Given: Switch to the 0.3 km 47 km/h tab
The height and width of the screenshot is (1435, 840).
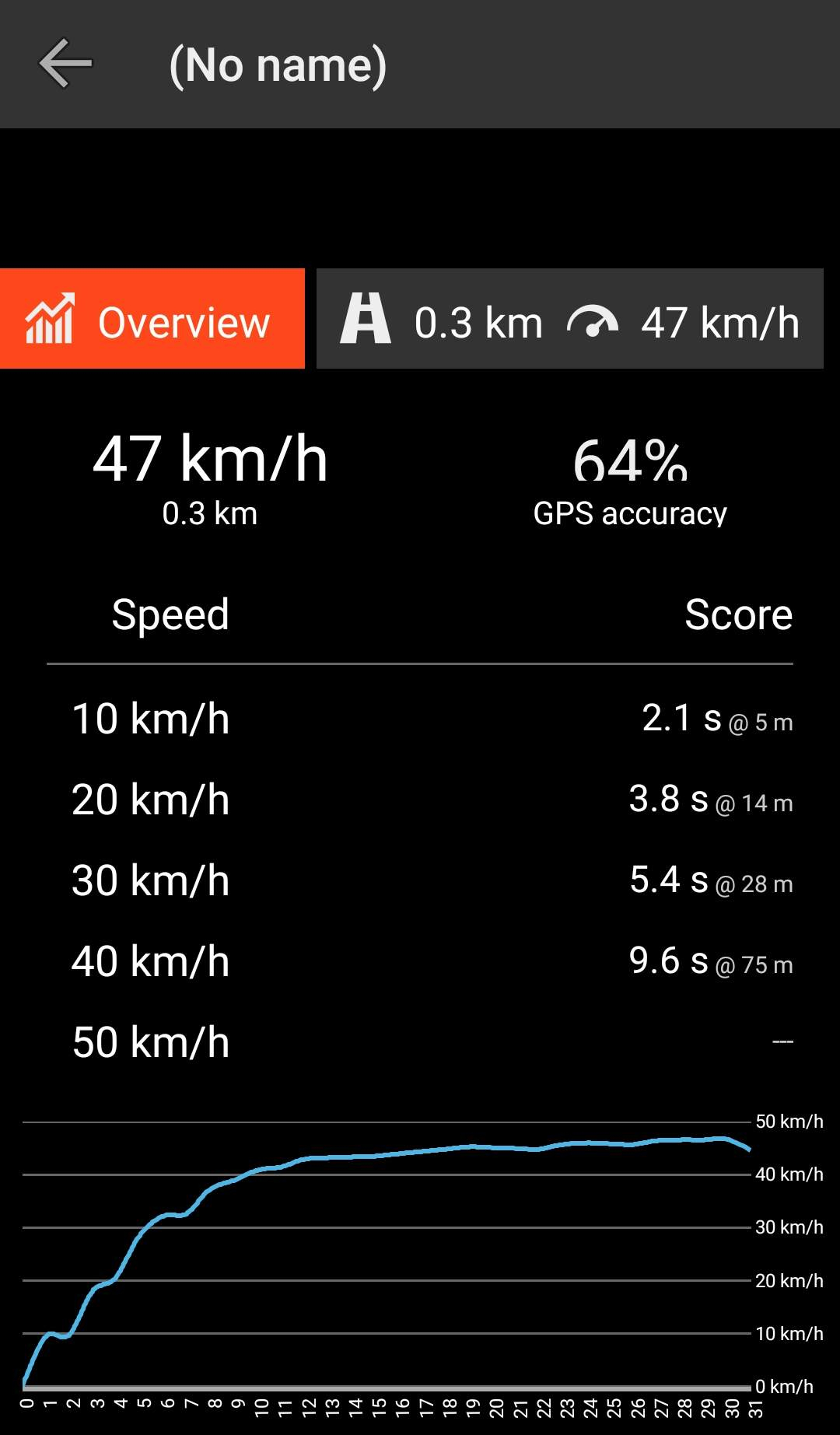Looking at the screenshot, I should (x=569, y=319).
